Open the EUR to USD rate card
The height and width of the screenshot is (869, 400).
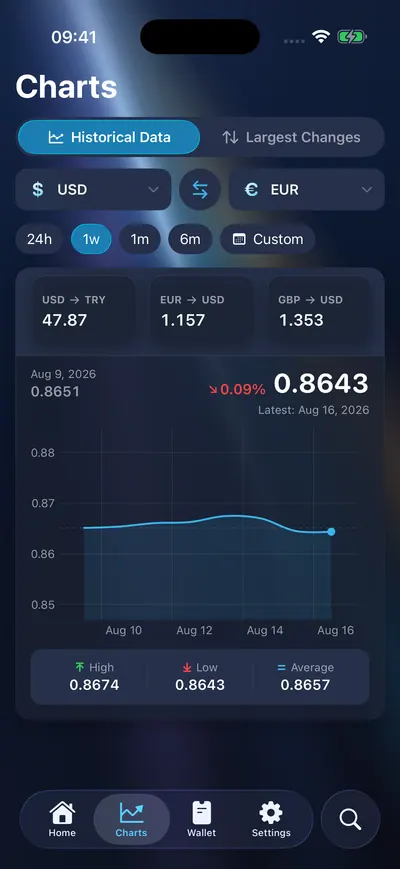coord(201,310)
